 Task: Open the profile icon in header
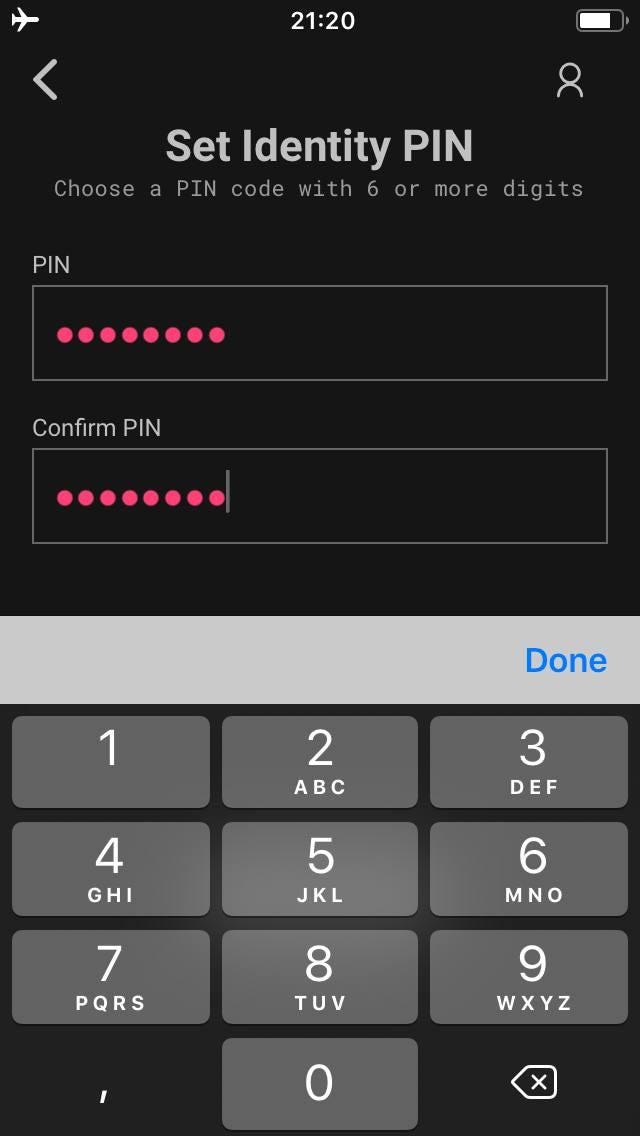point(570,80)
